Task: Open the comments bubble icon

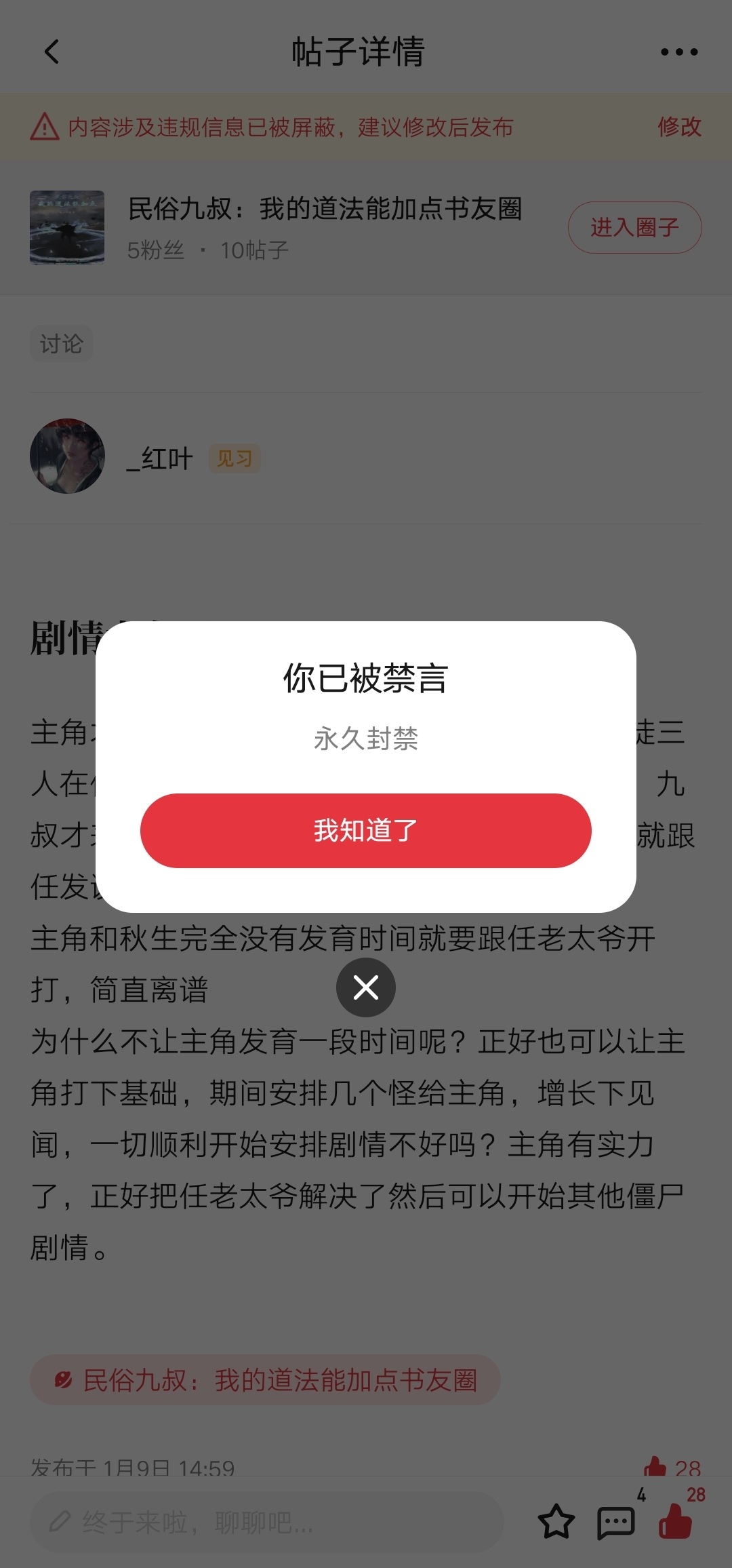Action: [615, 1523]
